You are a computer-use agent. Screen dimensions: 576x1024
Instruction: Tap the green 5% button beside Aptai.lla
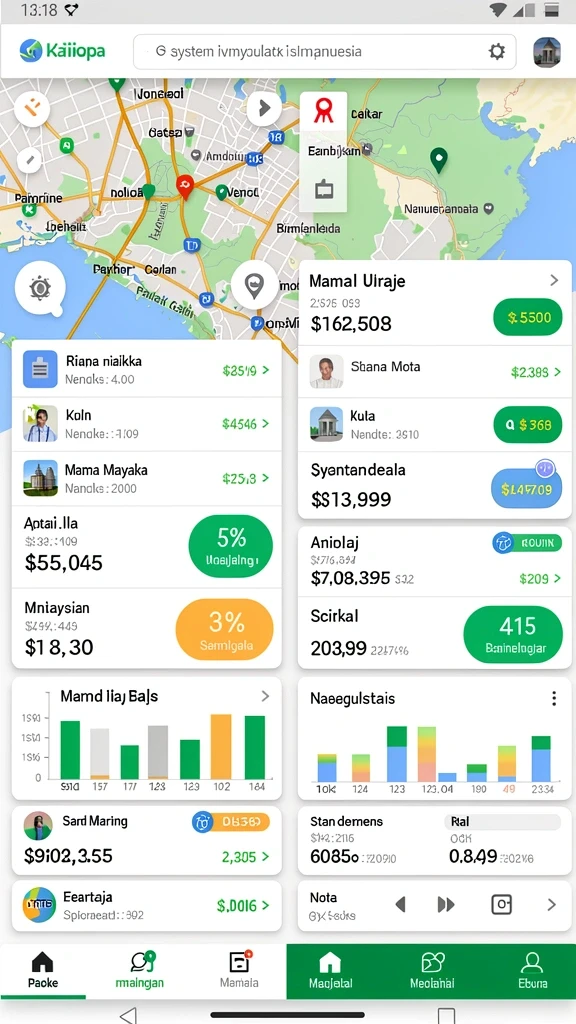coord(231,546)
